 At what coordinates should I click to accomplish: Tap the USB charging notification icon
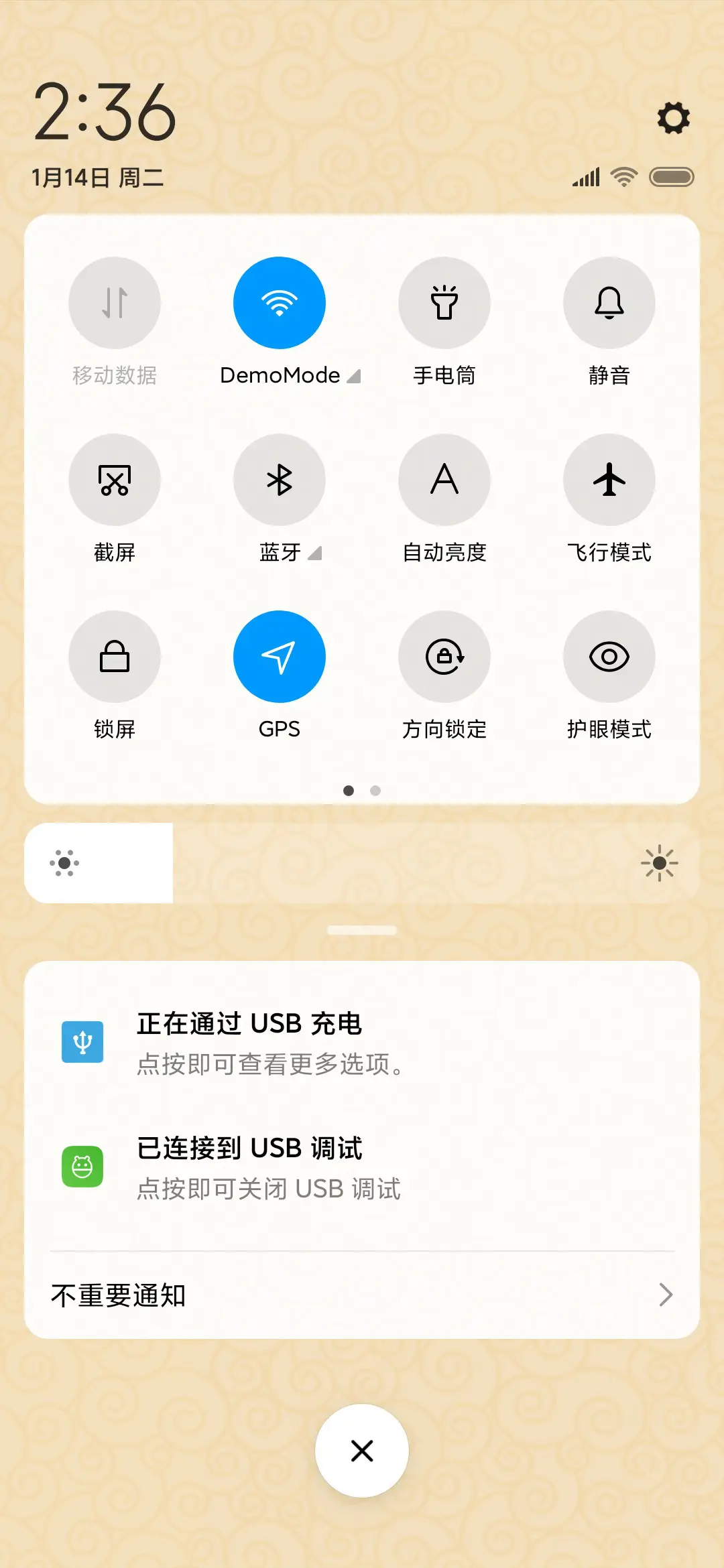[82, 1041]
